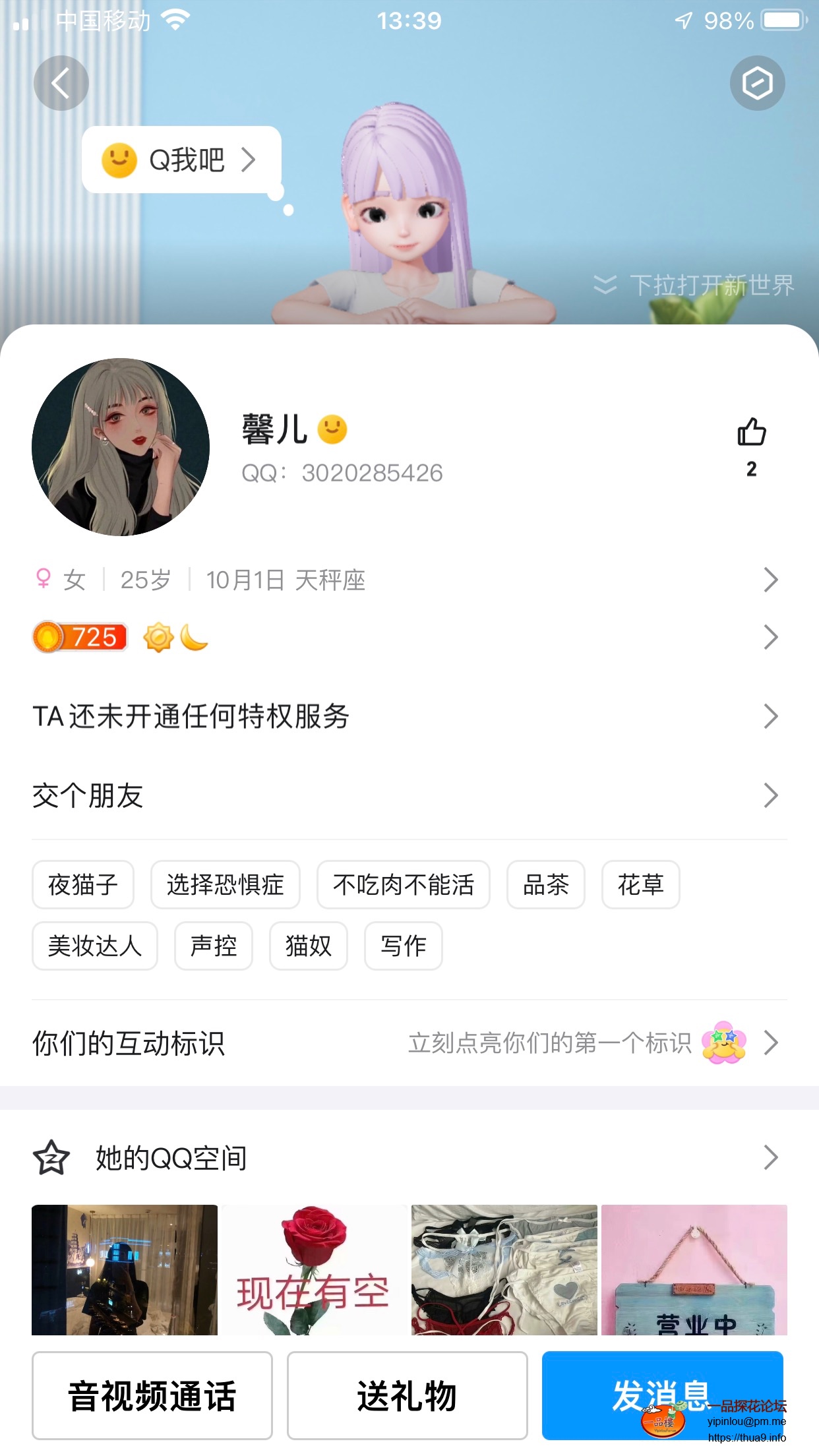Open the TA还未开通任何特权服务 row
819x1456 pixels.
409,716
